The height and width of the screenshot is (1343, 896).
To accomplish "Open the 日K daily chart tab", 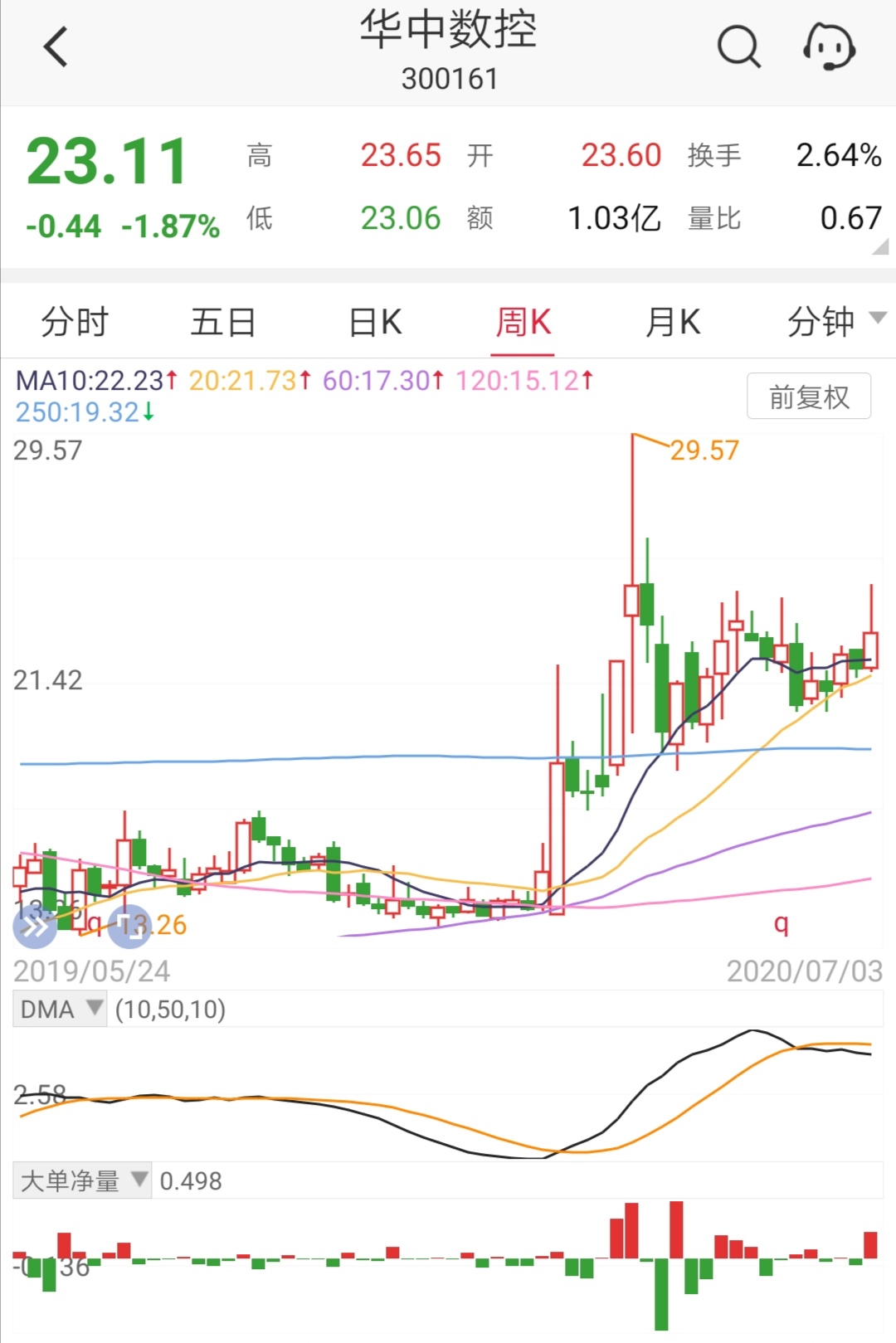I will click(373, 321).
